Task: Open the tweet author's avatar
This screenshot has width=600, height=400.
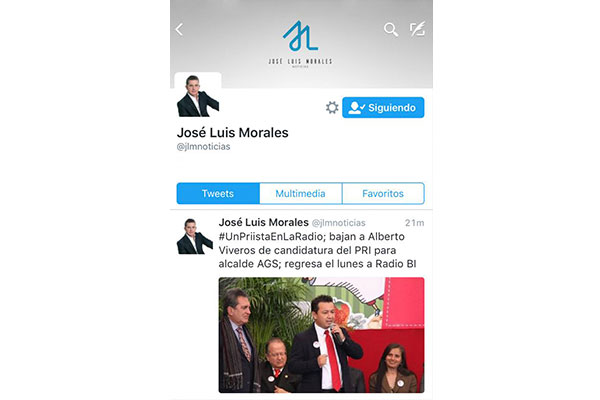Action: 195,236
